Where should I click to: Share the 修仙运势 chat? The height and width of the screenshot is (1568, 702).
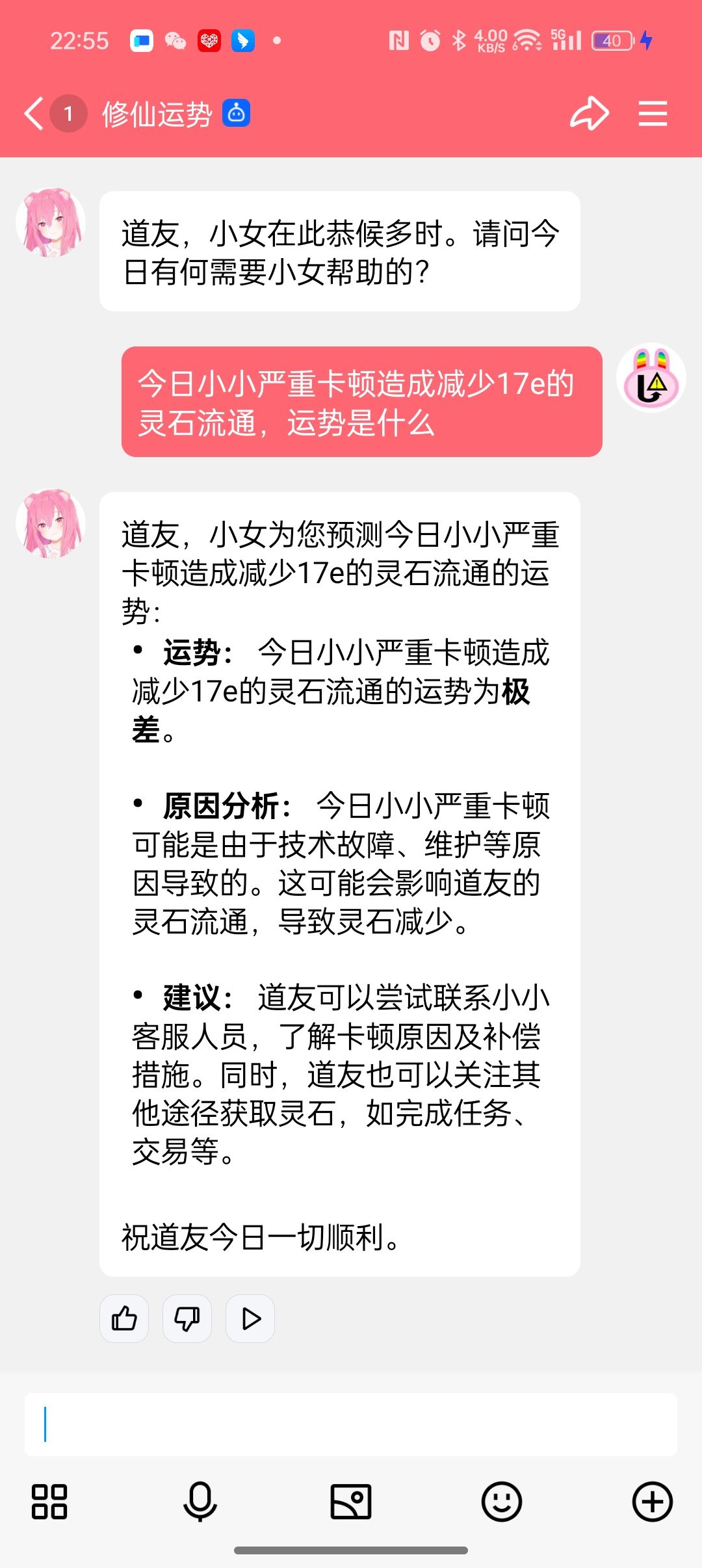[589, 114]
